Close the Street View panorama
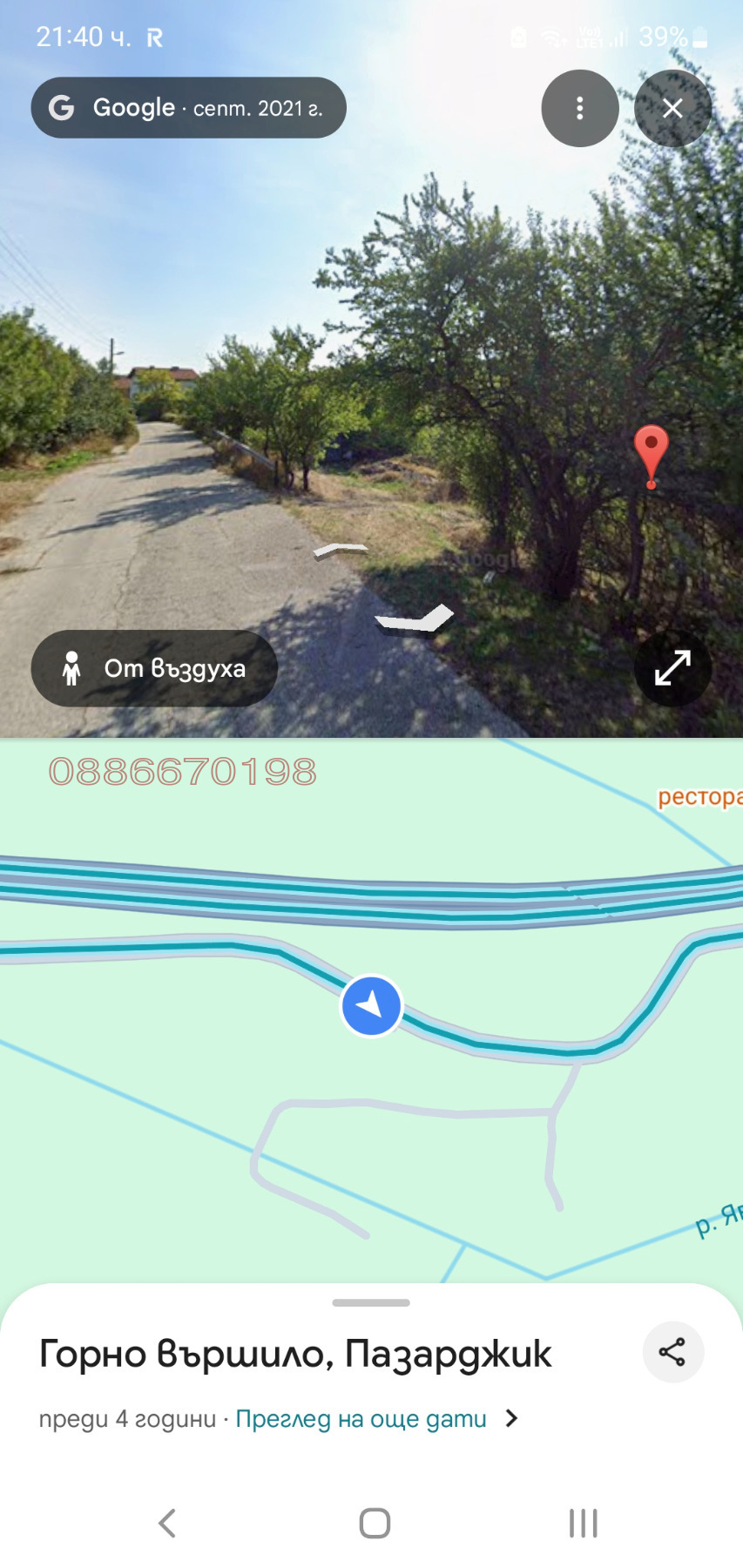 tap(672, 107)
